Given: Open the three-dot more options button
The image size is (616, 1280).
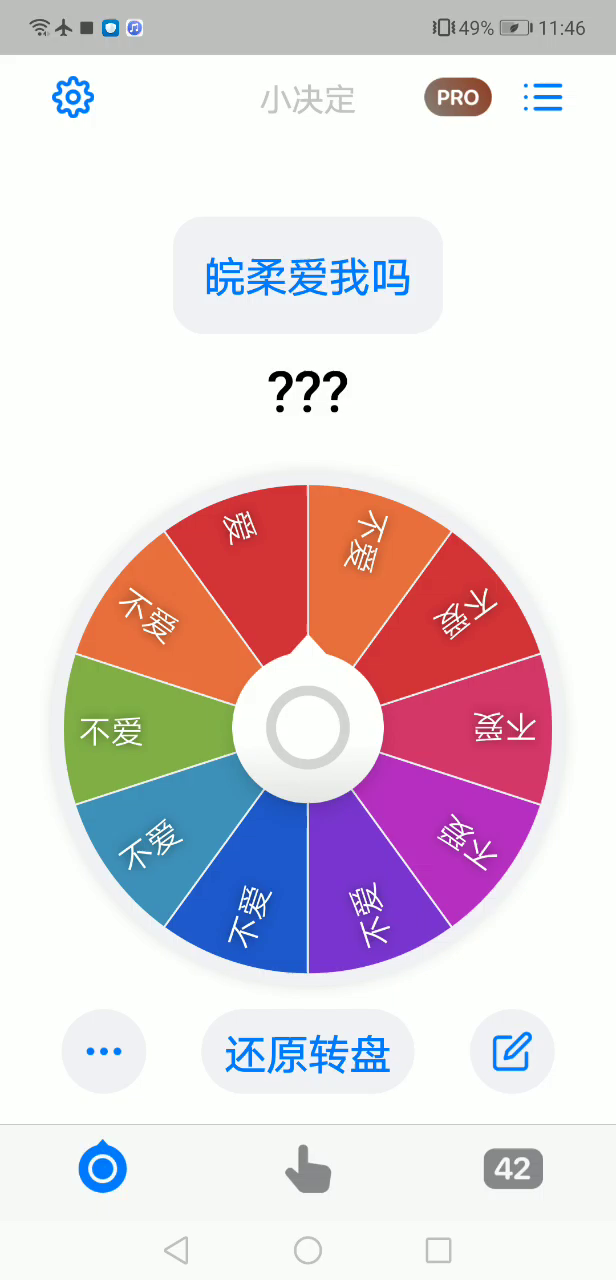Looking at the screenshot, I should coord(104,1052).
